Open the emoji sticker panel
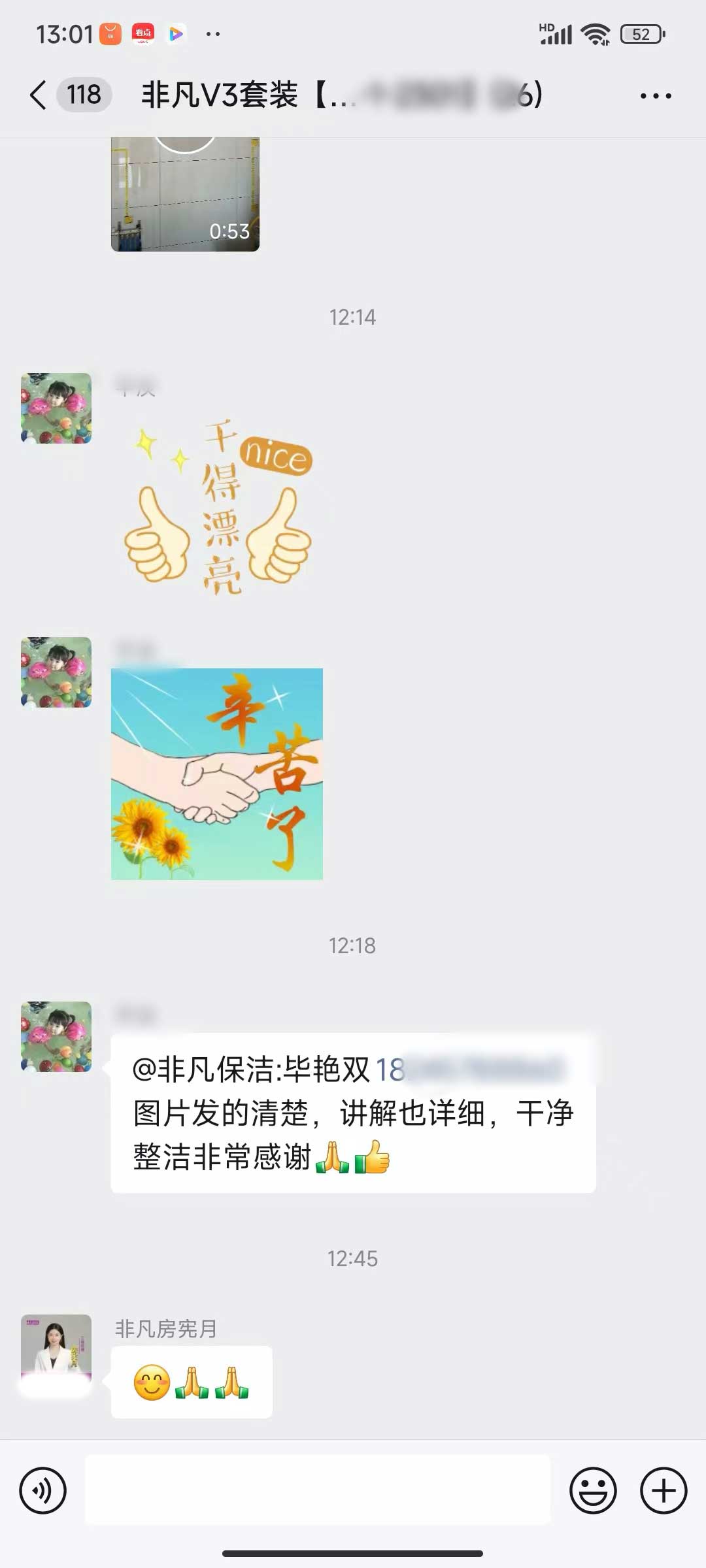The height and width of the screenshot is (1568, 706). [x=593, y=1491]
